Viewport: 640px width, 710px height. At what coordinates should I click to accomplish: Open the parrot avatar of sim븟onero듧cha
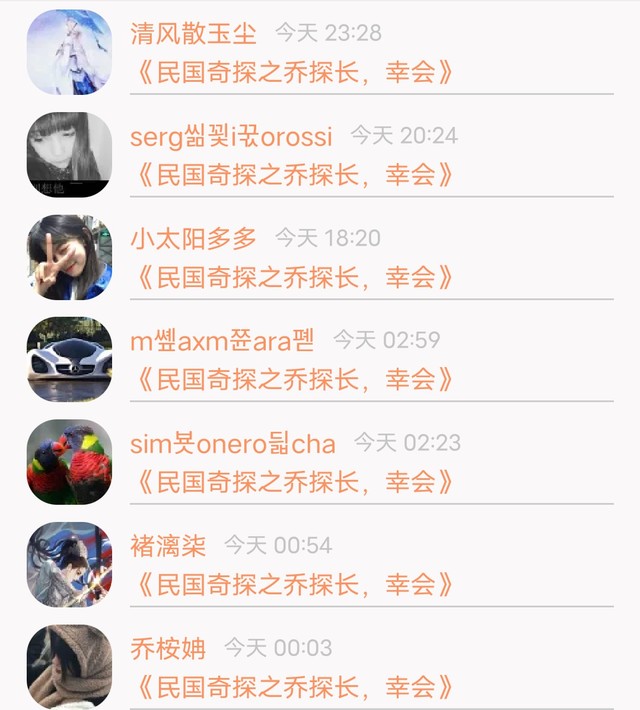pyautogui.click(x=69, y=462)
